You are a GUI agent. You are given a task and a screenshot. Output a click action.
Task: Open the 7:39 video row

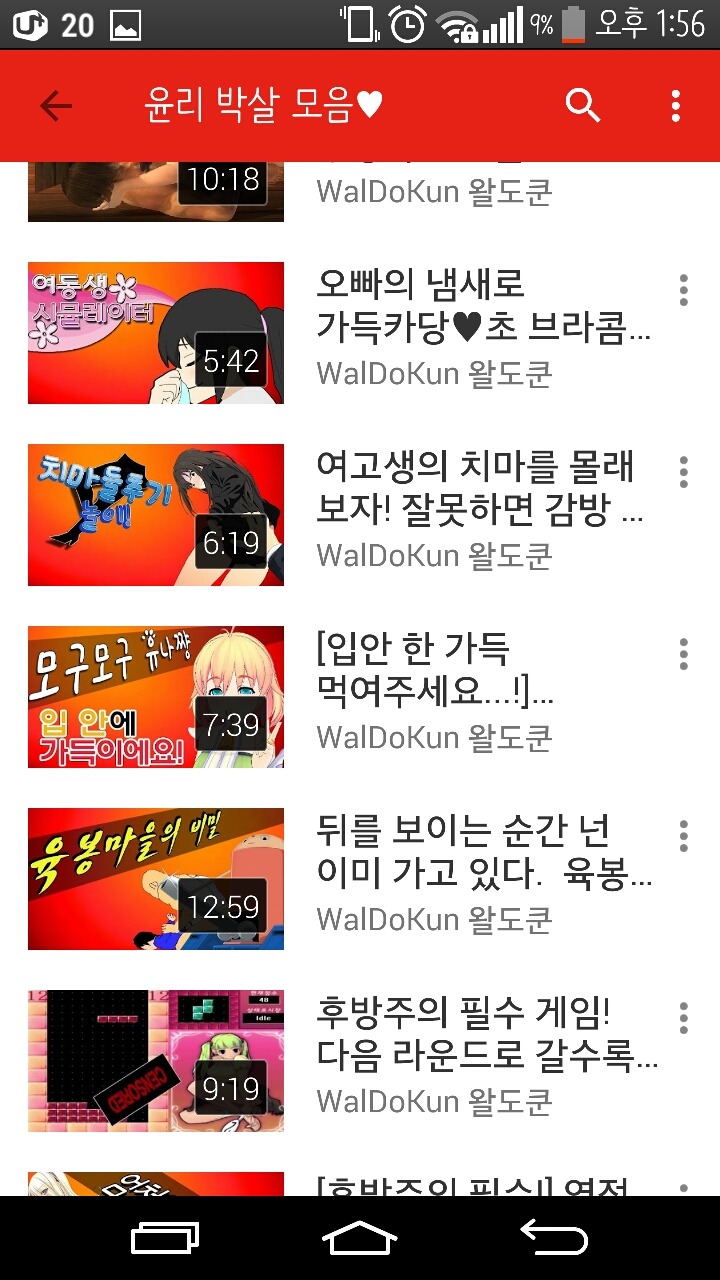click(360, 697)
